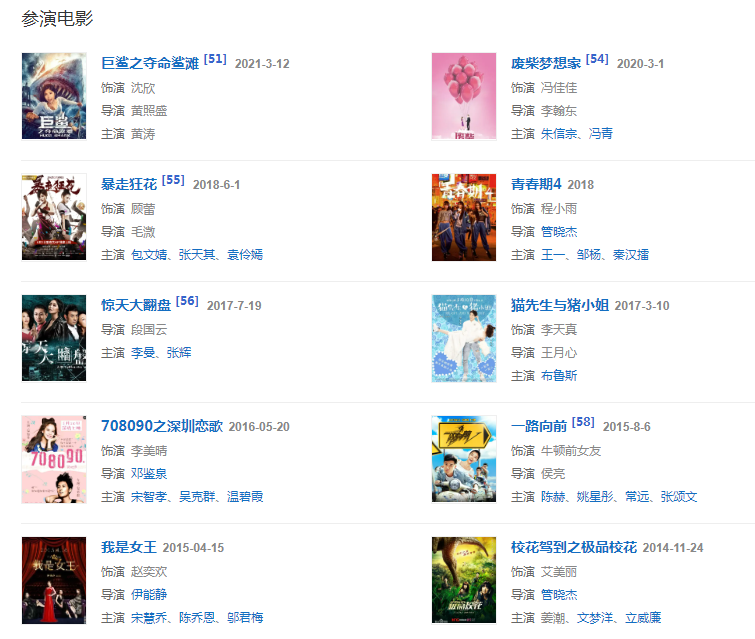Open director link 伊能静
Image resolution: width=755 pixels, height=639 pixels.
149,594
